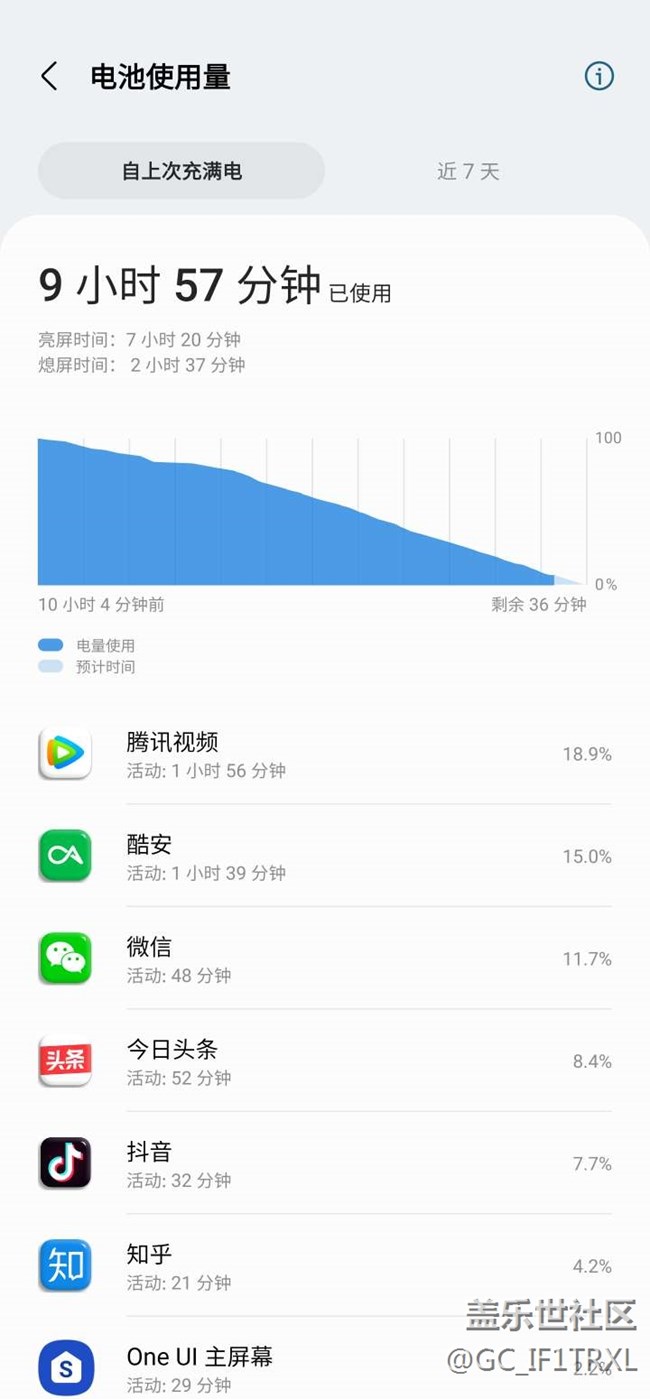Switch to the 近 7 天 tab
650x1399 pixels.
pos(468,171)
